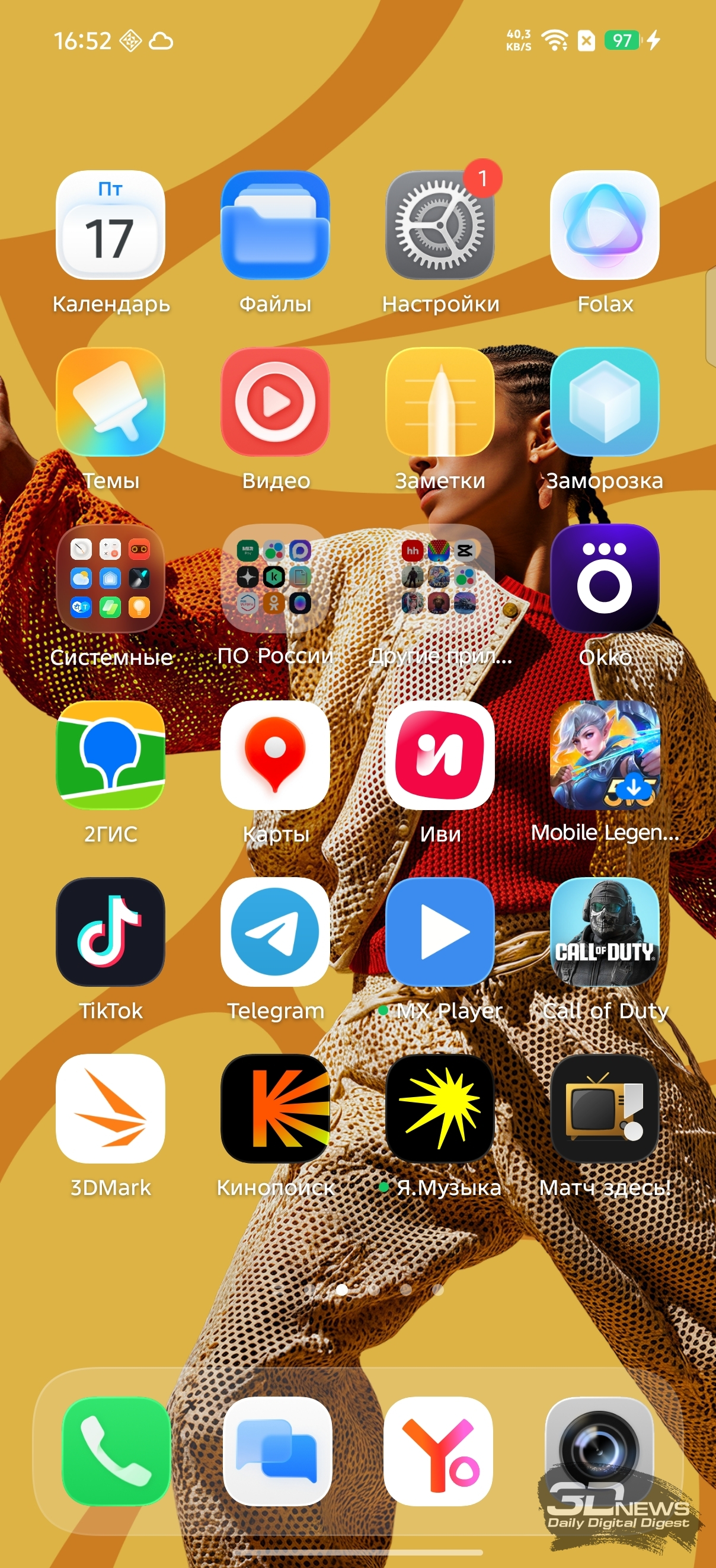Open the Кинопоиск app
The height and width of the screenshot is (1568, 716).
coord(275,1108)
